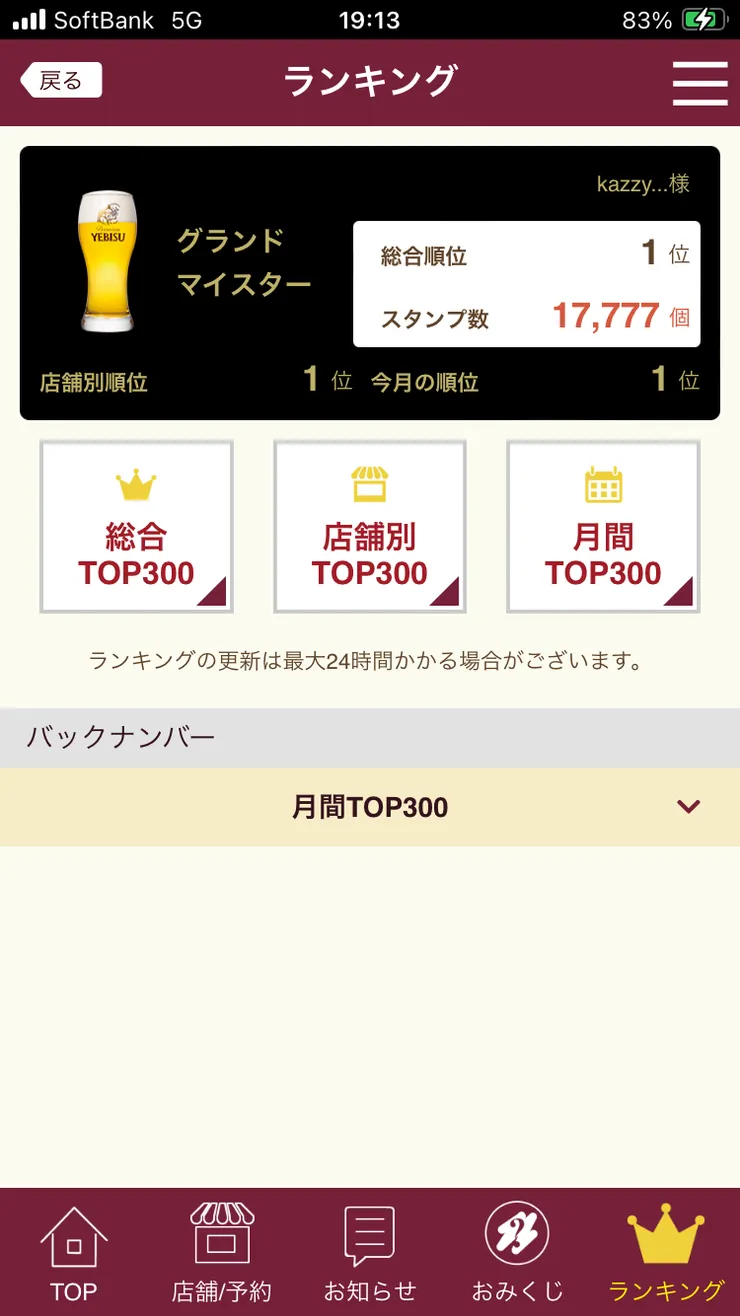Click the calendar icon above 月間 TOP300
The width and height of the screenshot is (740, 1316).
tap(601, 484)
